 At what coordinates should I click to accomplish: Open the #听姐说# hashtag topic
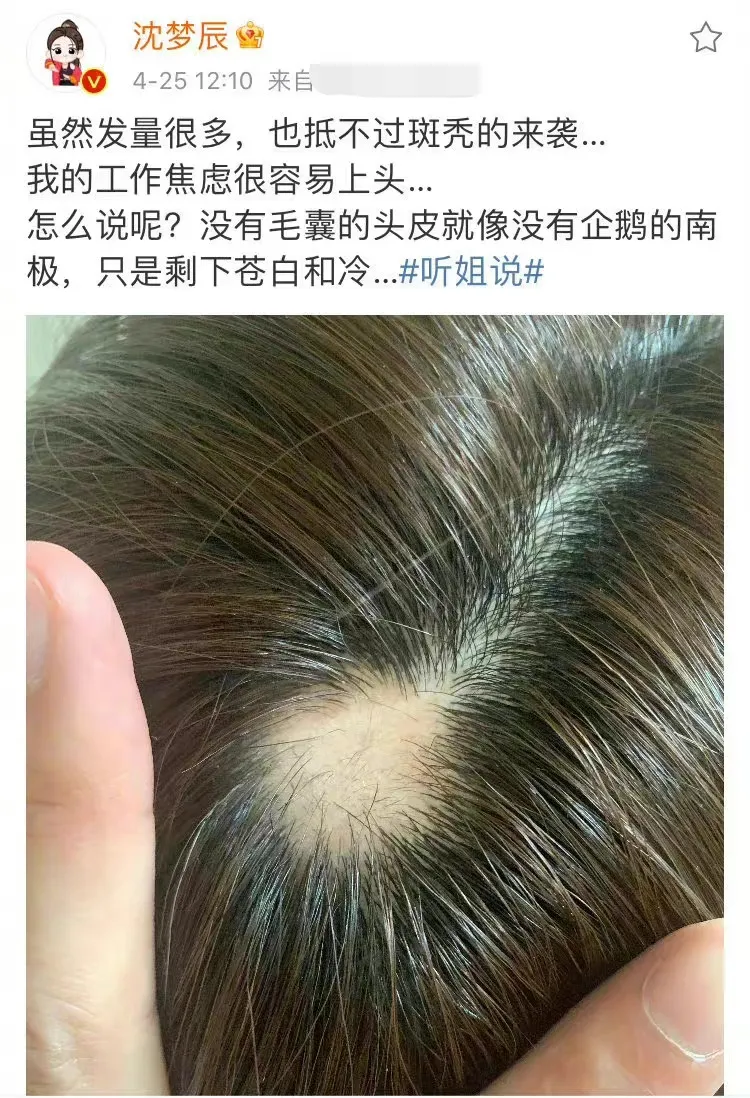pos(471,272)
